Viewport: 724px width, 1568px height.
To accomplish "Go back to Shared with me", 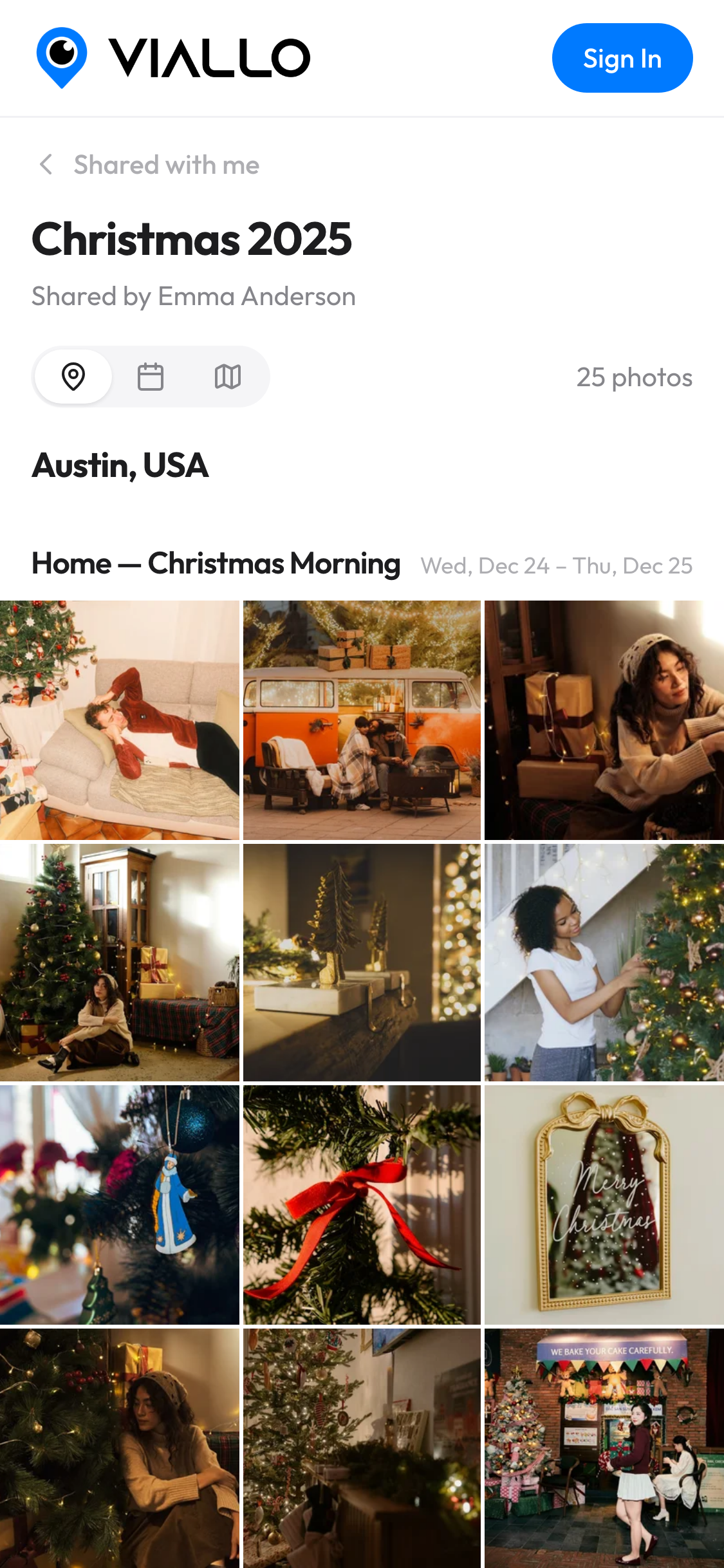I will tap(148, 165).
